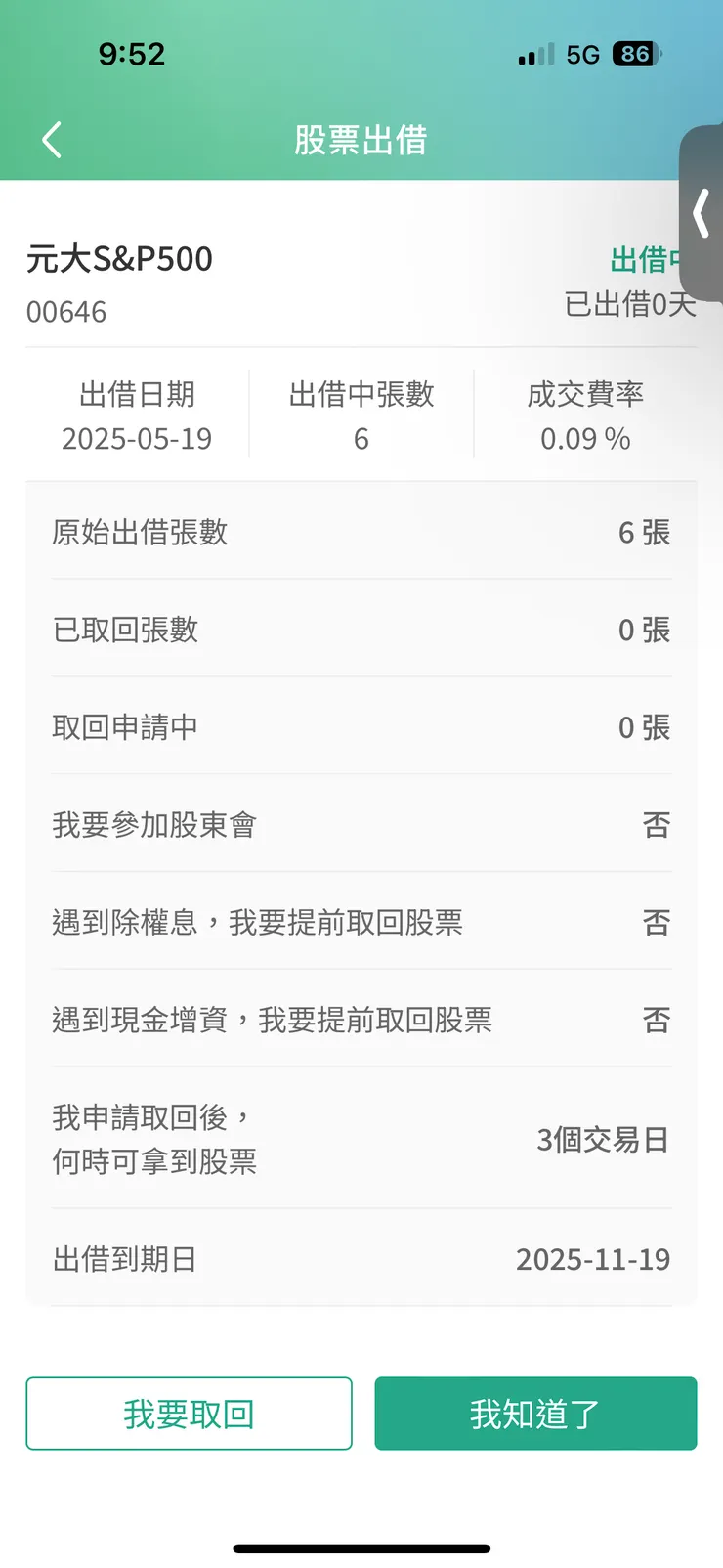
Task: Select the stock code 00646
Action: (66, 312)
